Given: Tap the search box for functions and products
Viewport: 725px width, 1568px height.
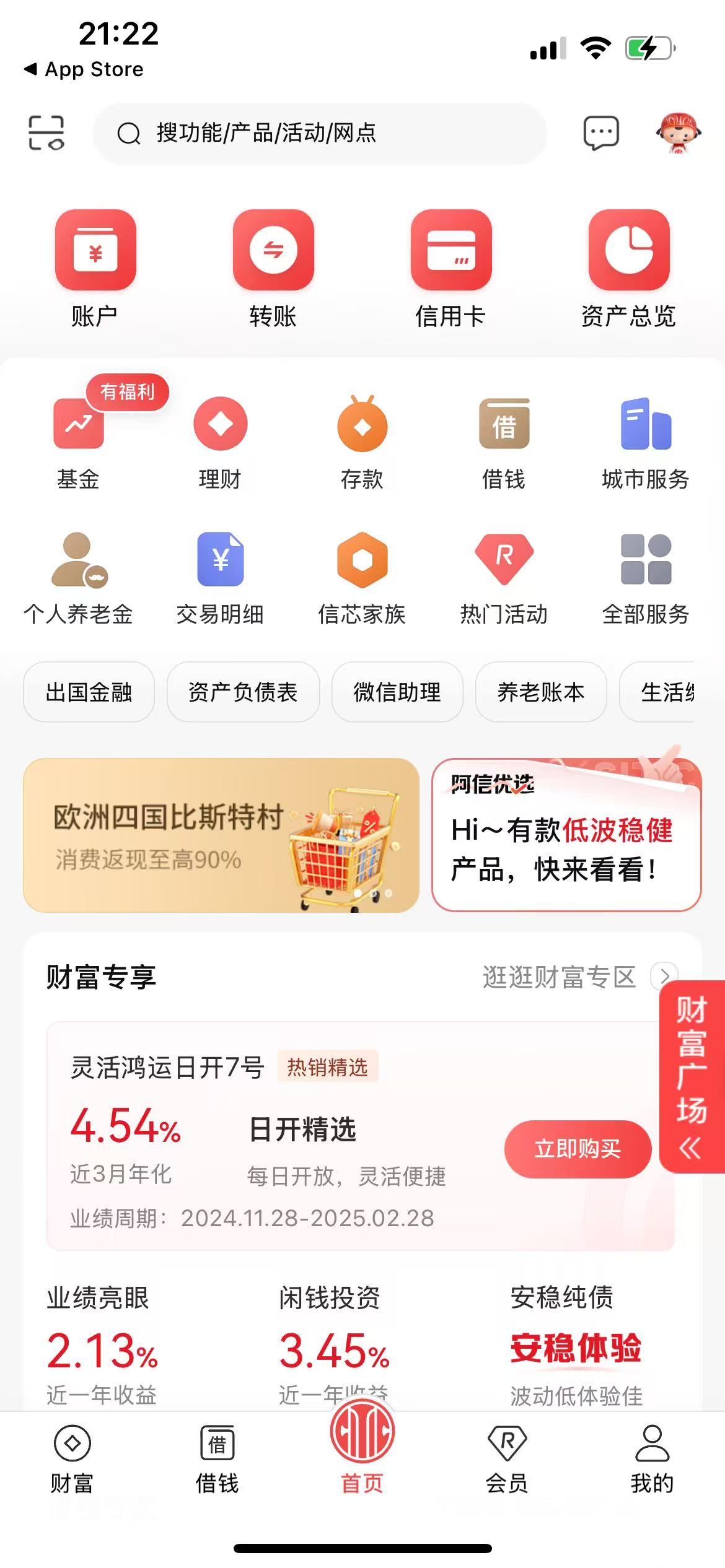Looking at the screenshot, I should coord(319,133).
